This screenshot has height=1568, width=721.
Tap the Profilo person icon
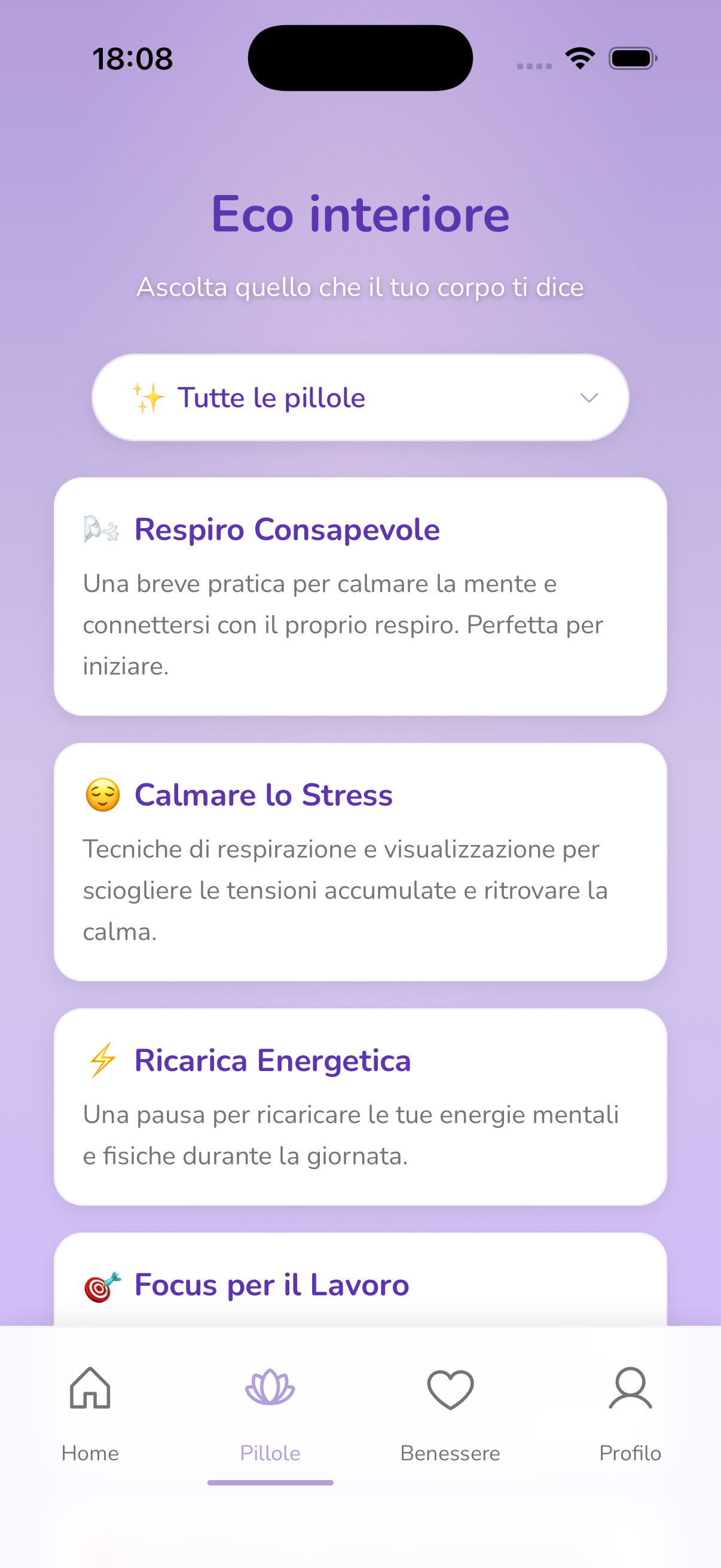click(x=630, y=1389)
